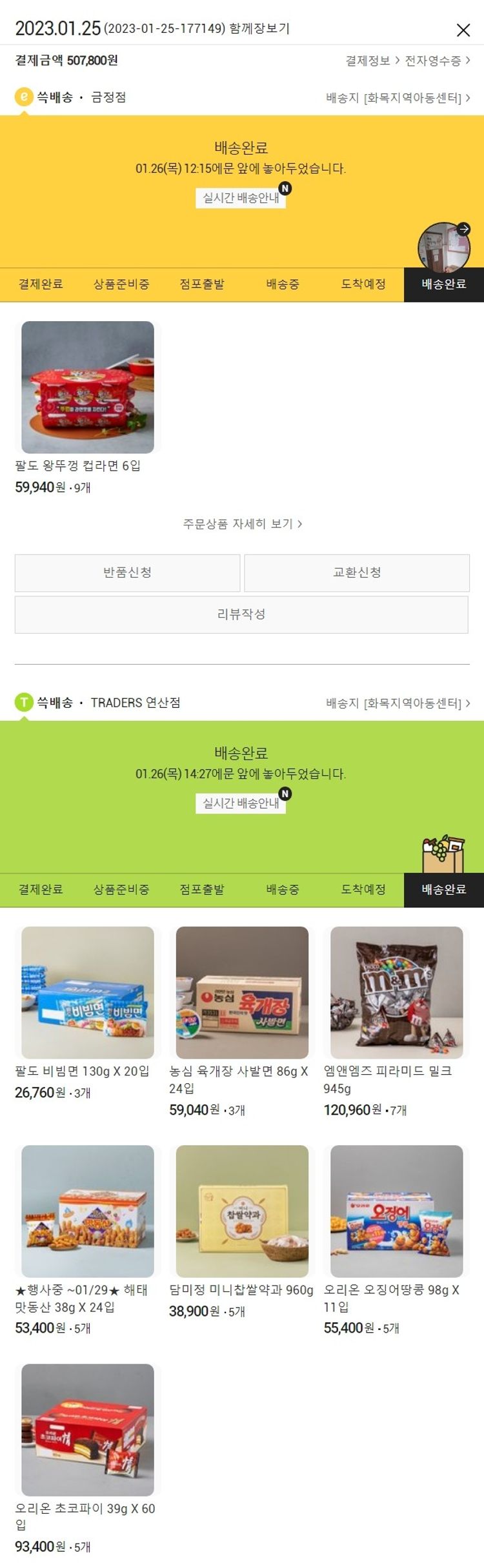This screenshot has height=1568, width=484.
Task: Open 농심 육개장 사발면 product
Action: (x=242, y=993)
